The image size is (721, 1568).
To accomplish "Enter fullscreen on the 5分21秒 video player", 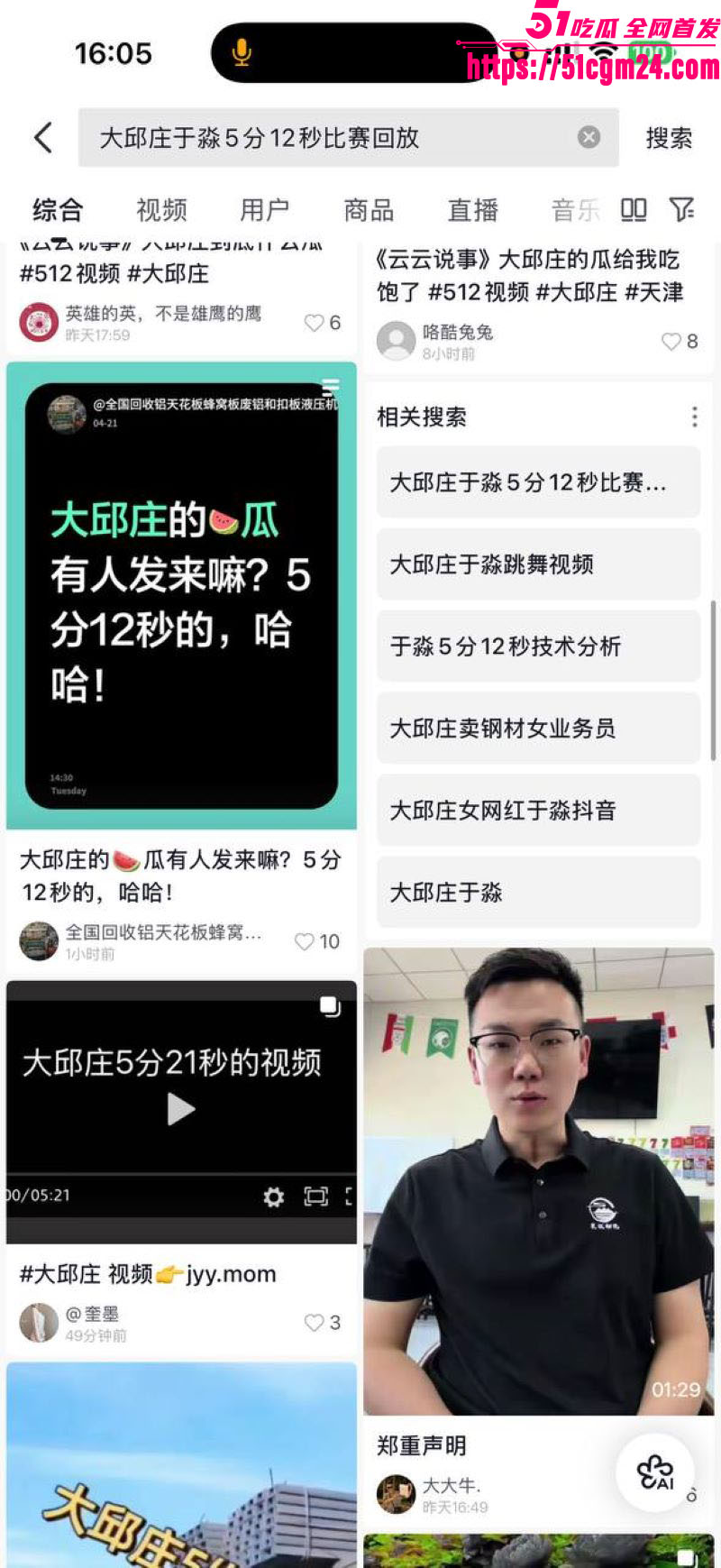I will pos(317,1197).
